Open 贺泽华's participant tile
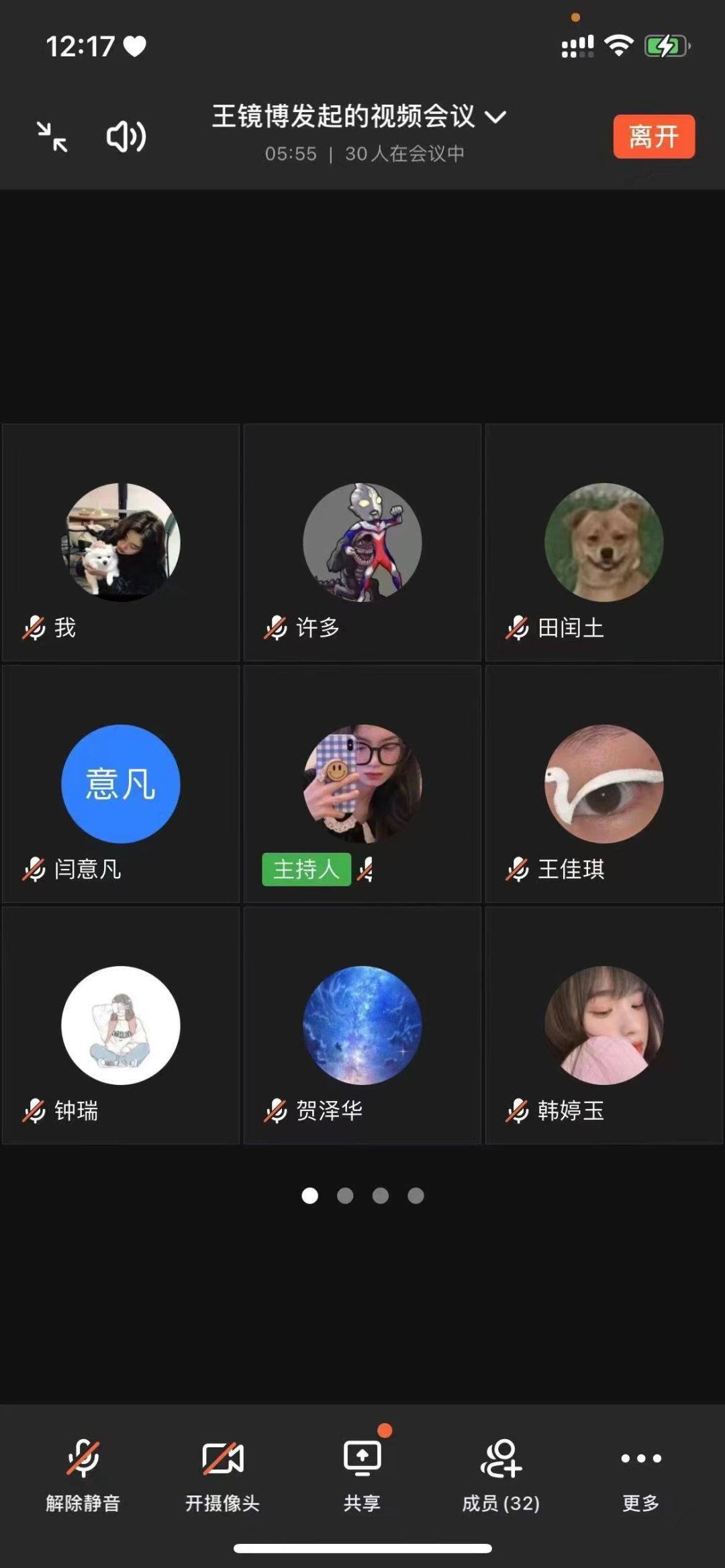The height and width of the screenshot is (1568, 725). [362, 1025]
